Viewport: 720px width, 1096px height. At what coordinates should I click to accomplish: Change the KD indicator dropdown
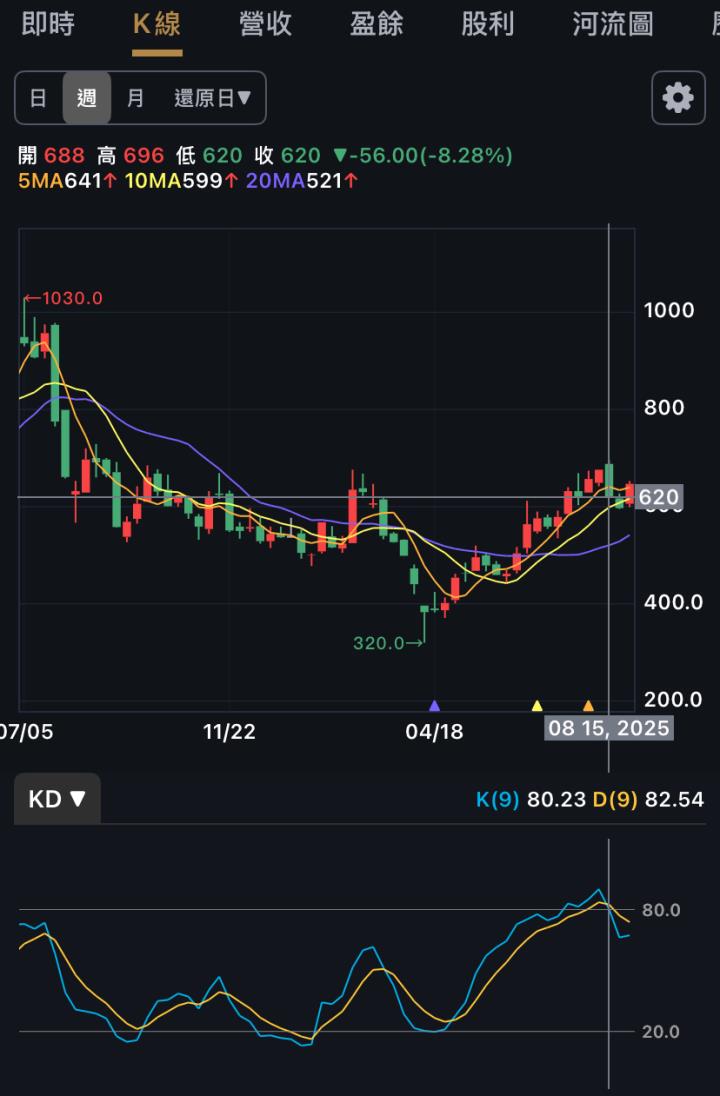point(57,799)
